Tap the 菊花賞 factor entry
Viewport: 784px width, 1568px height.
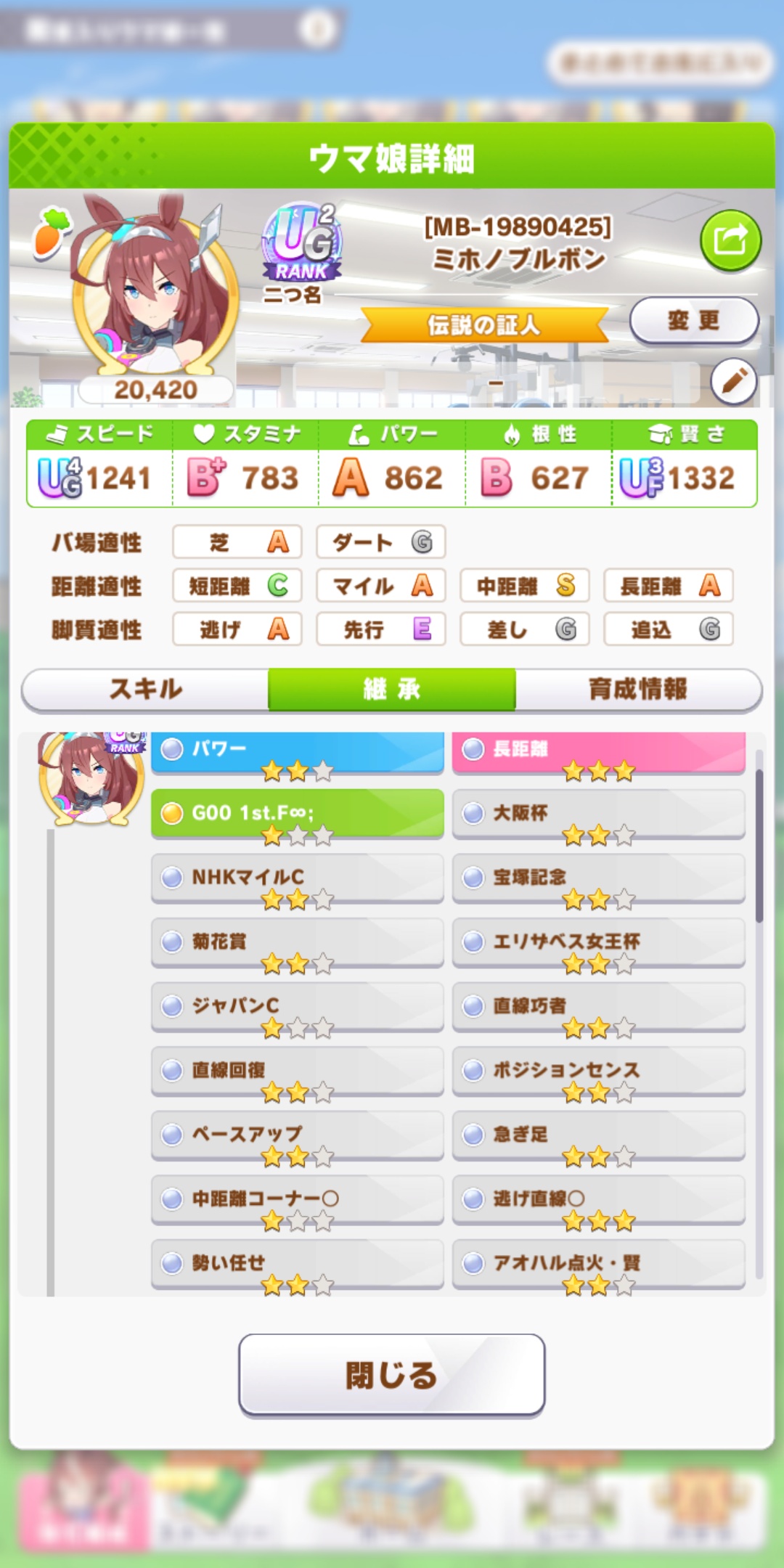pyautogui.click(x=298, y=943)
